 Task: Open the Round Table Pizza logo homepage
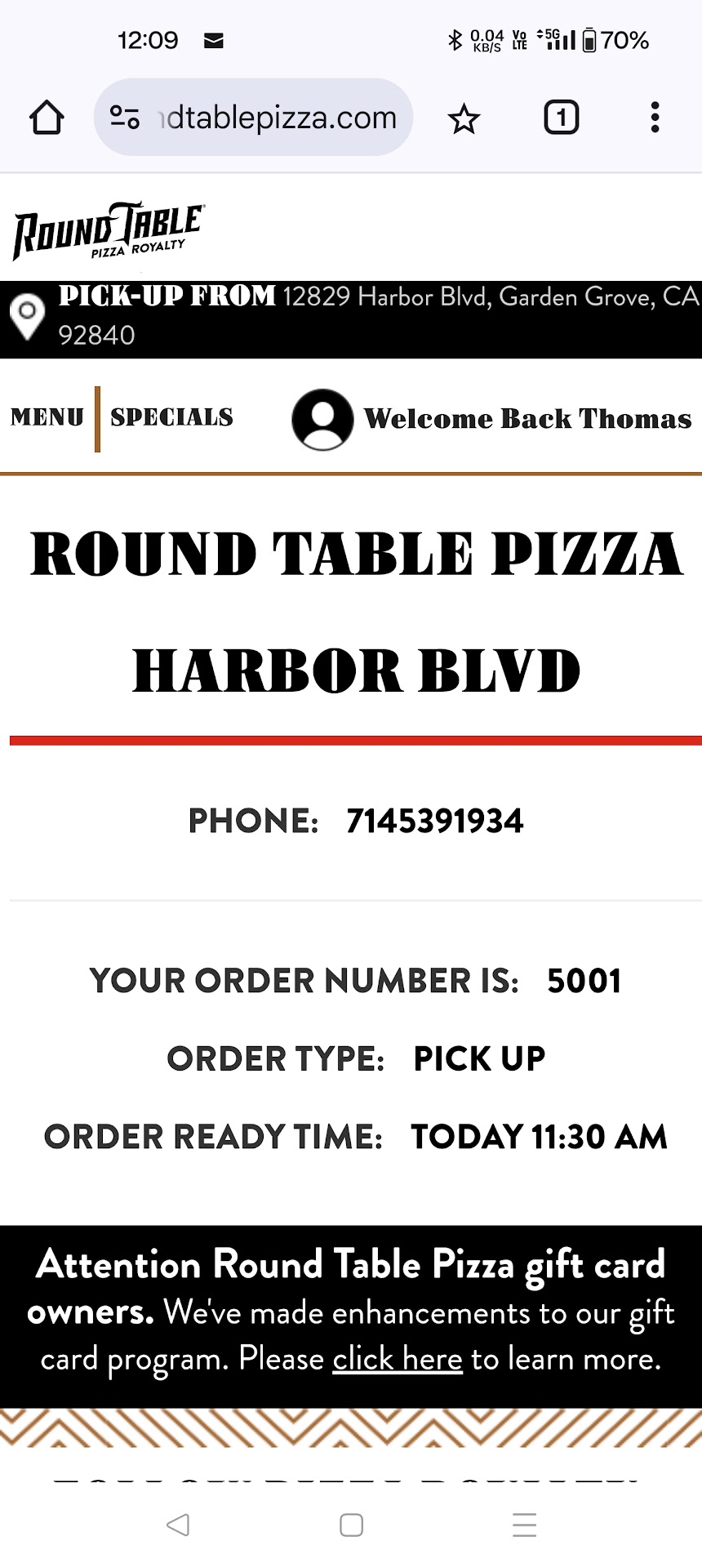[x=108, y=230]
